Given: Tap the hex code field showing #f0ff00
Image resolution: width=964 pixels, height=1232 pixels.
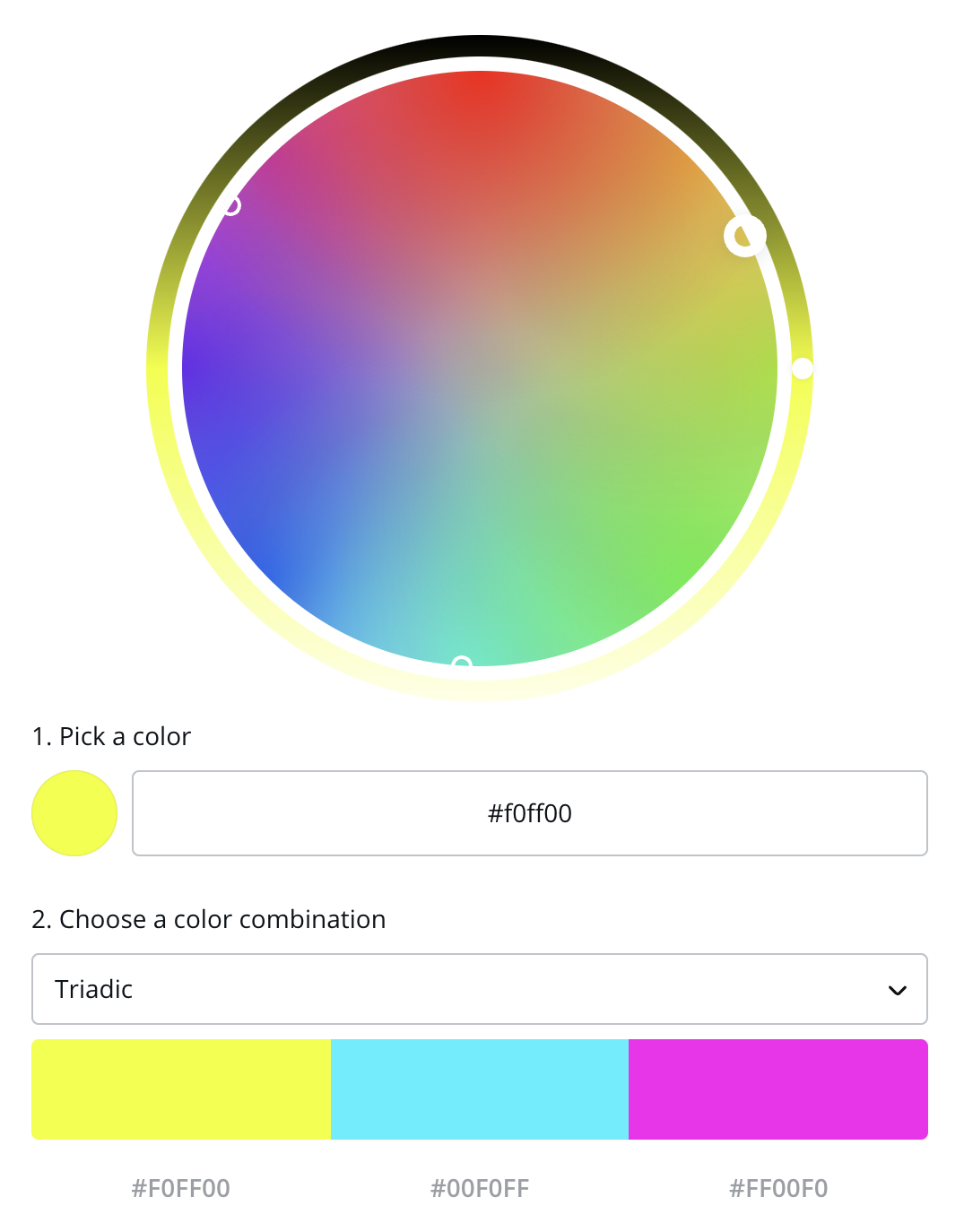Looking at the screenshot, I should [x=529, y=813].
